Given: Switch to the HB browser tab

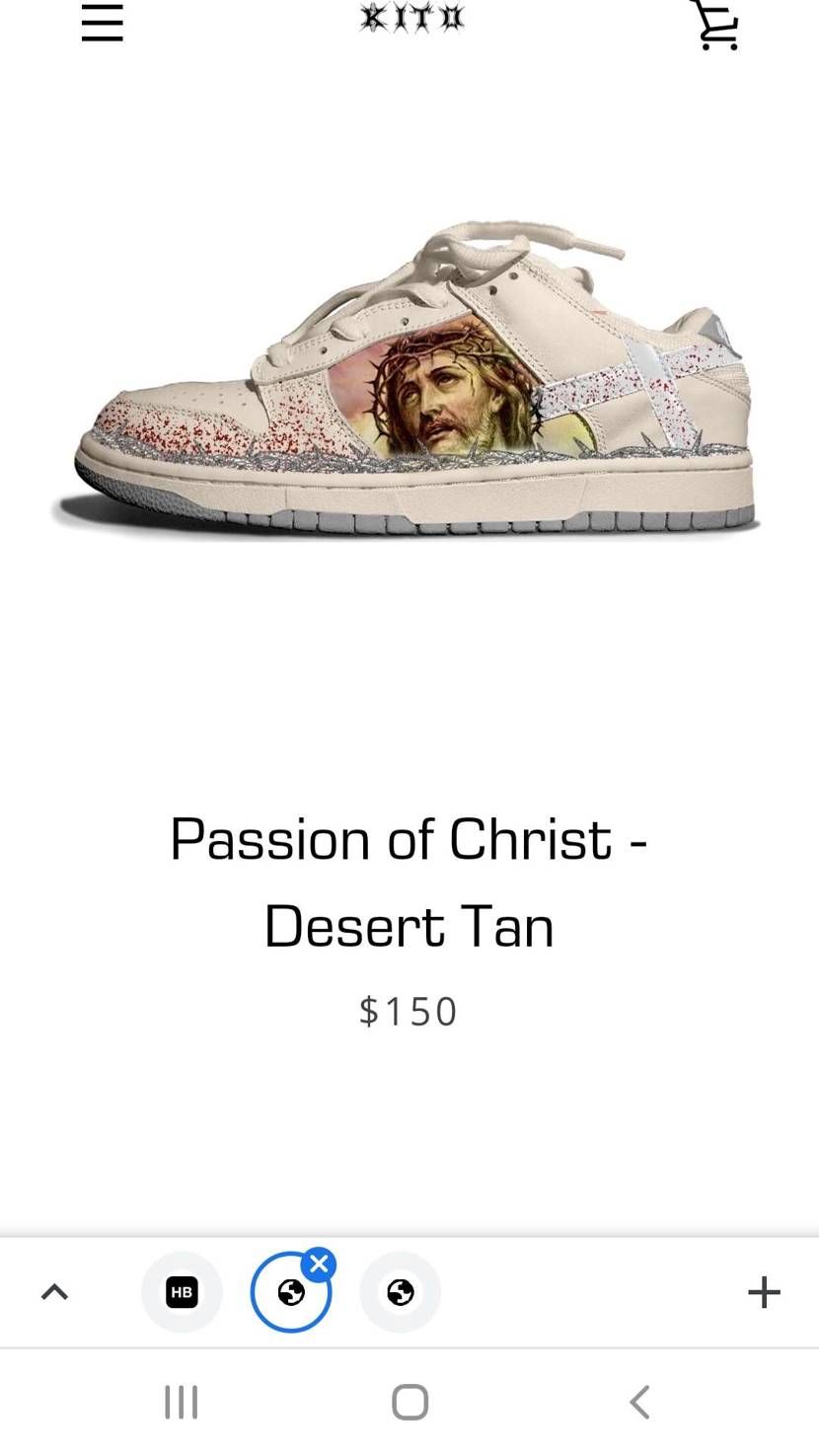Looking at the screenshot, I should coord(182,1291).
